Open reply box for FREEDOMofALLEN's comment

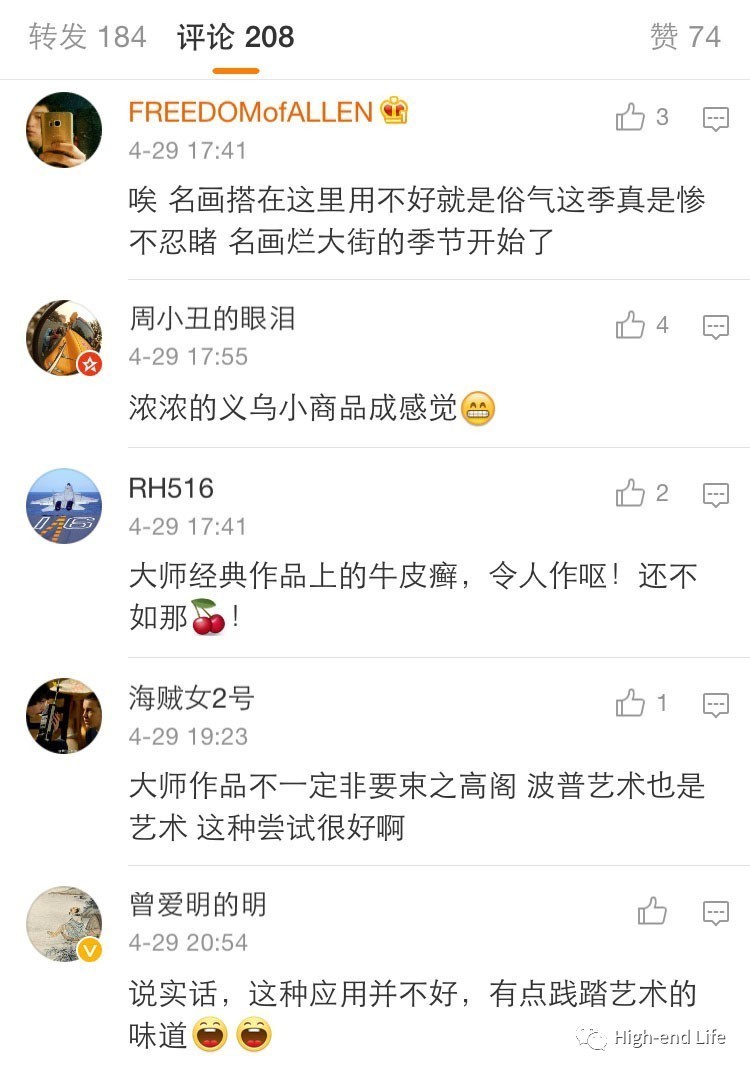(x=714, y=117)
